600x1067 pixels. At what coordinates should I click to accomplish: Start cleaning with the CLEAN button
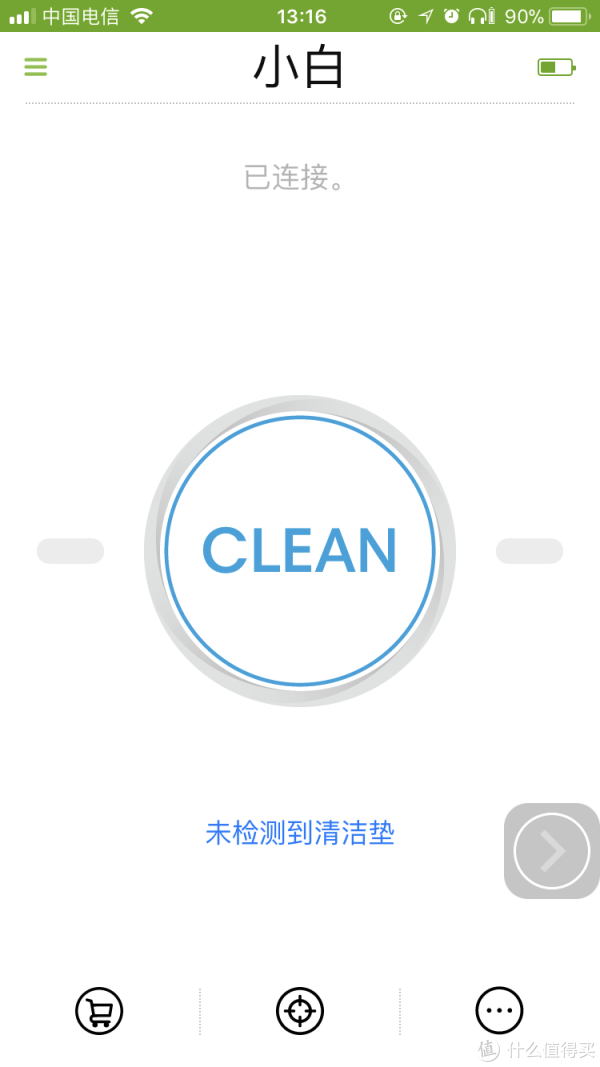[300, 551]
